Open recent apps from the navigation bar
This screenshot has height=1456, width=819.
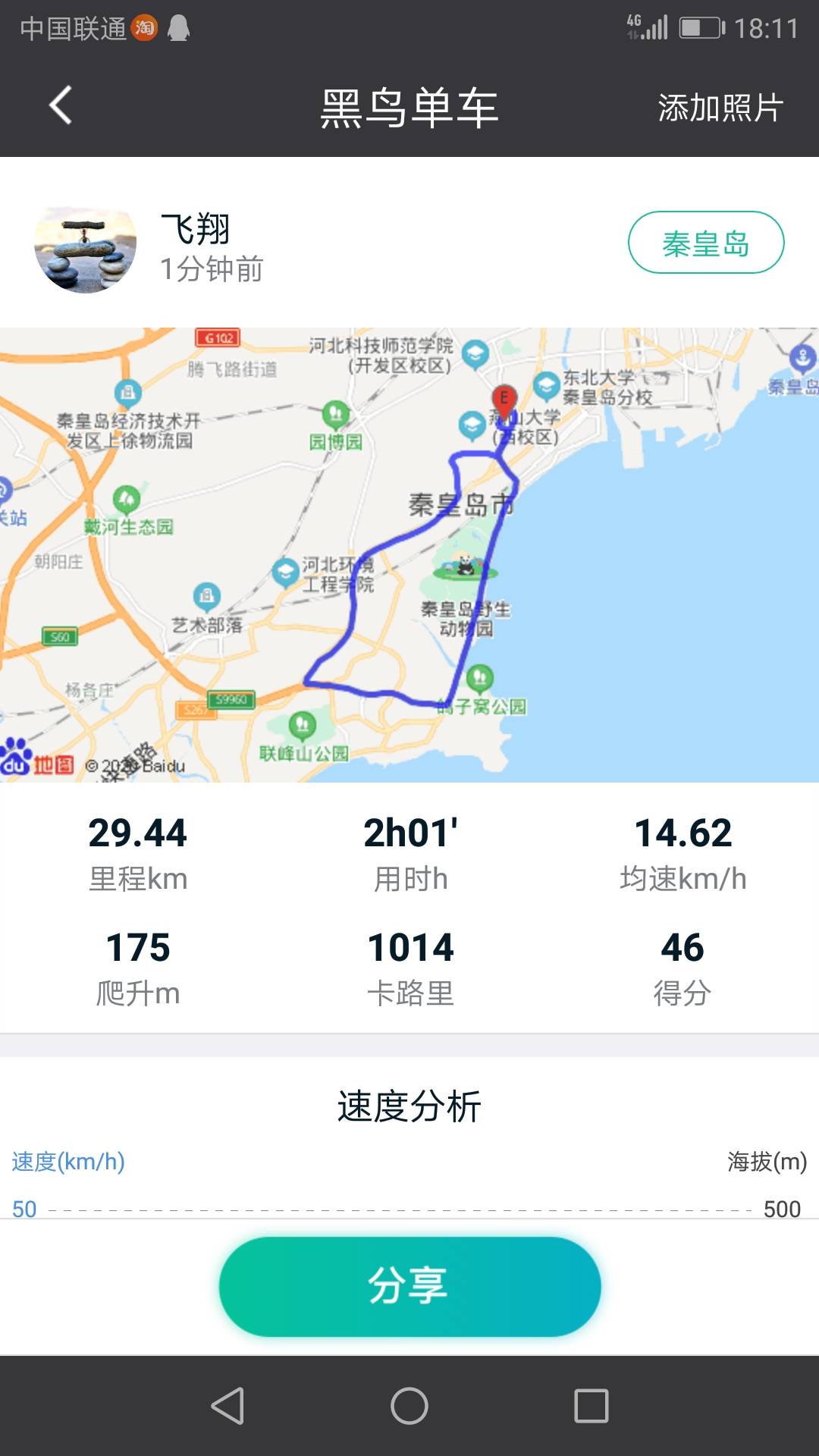tap(591, 1406)
